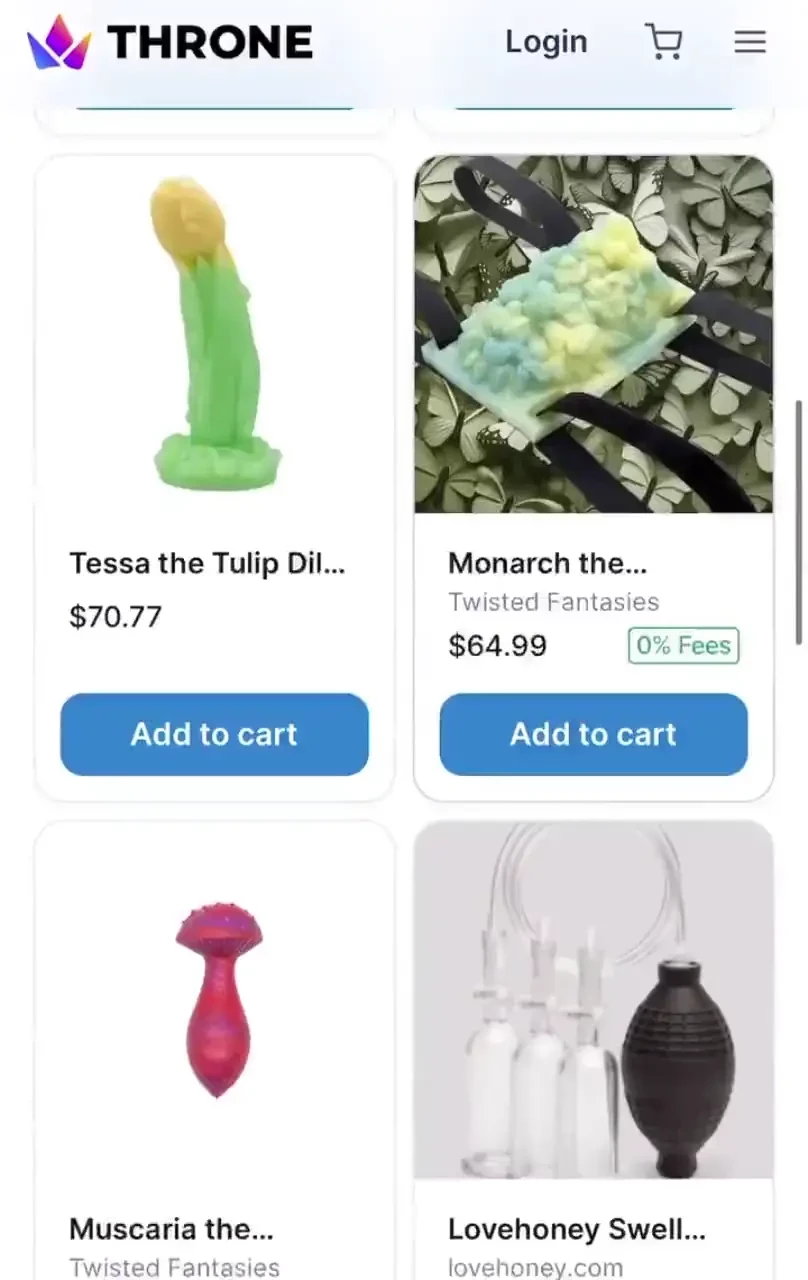Add the Monarch item to cart
This screenshot has height=1280, width=808.
click(593, 734)
